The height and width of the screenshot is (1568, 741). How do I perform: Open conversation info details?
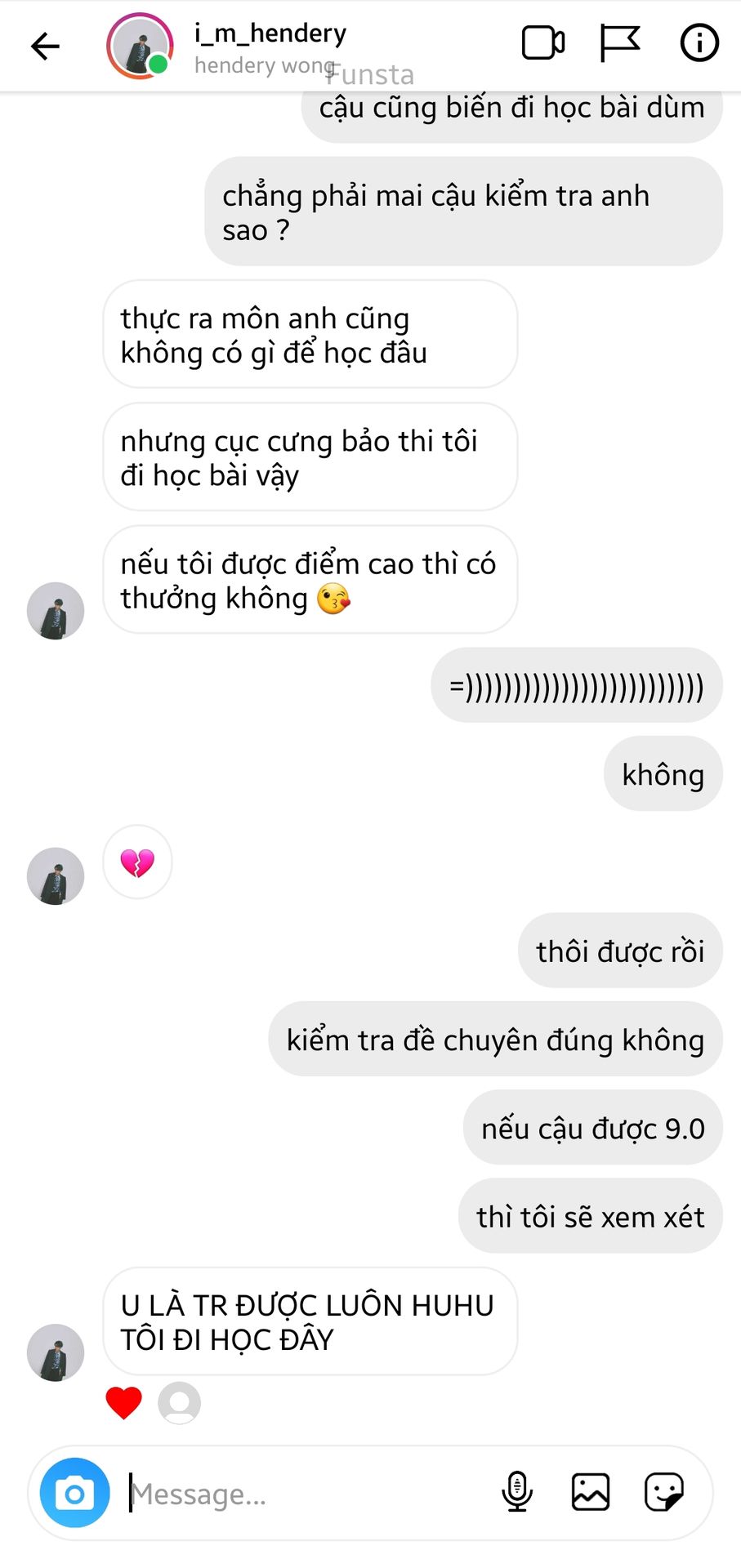click(x=699, y=43)
